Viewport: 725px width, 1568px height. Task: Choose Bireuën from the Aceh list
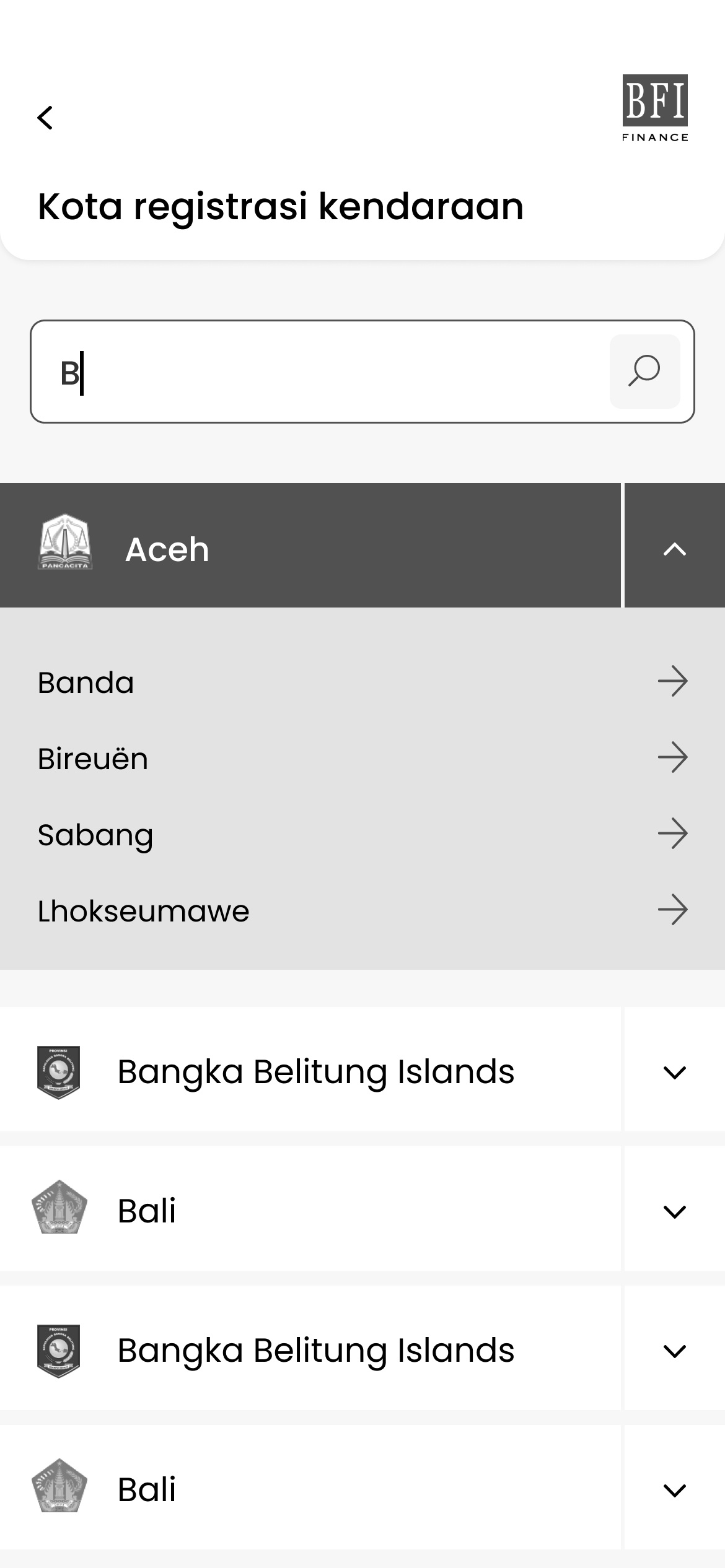tap(362, 759)
